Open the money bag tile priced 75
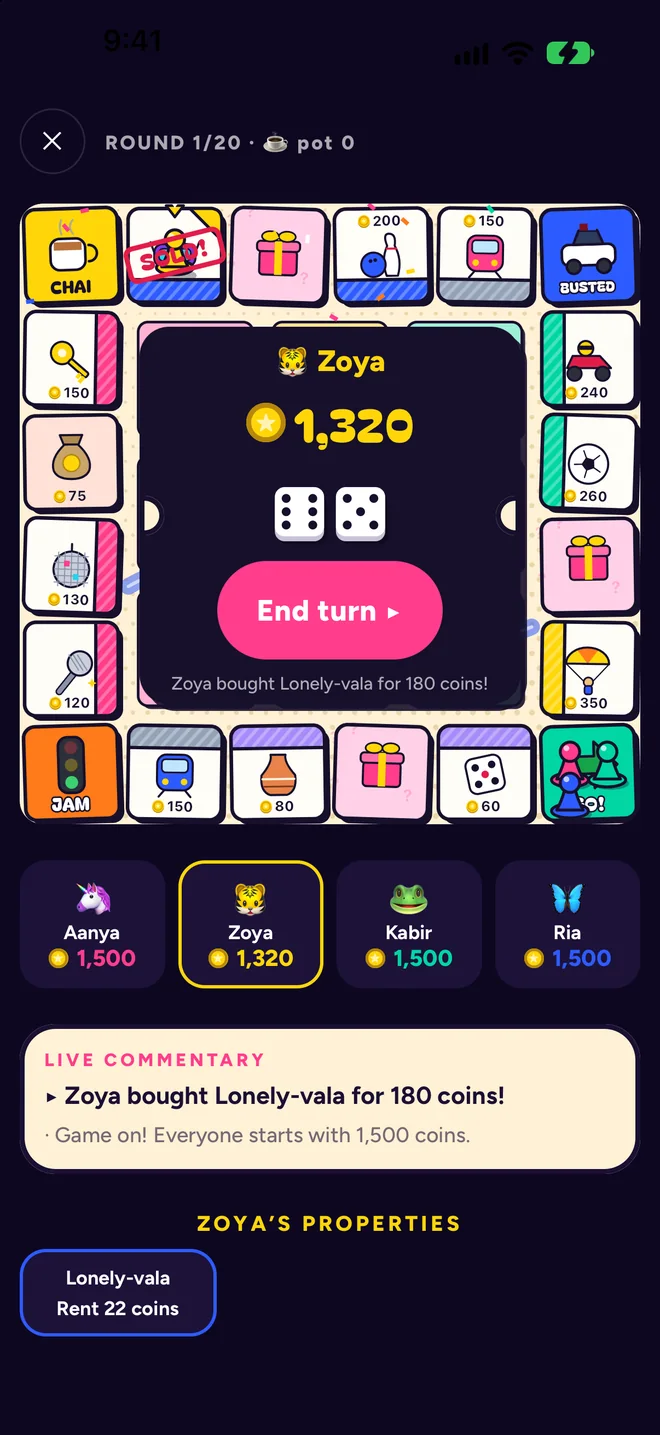 (71, 461)
